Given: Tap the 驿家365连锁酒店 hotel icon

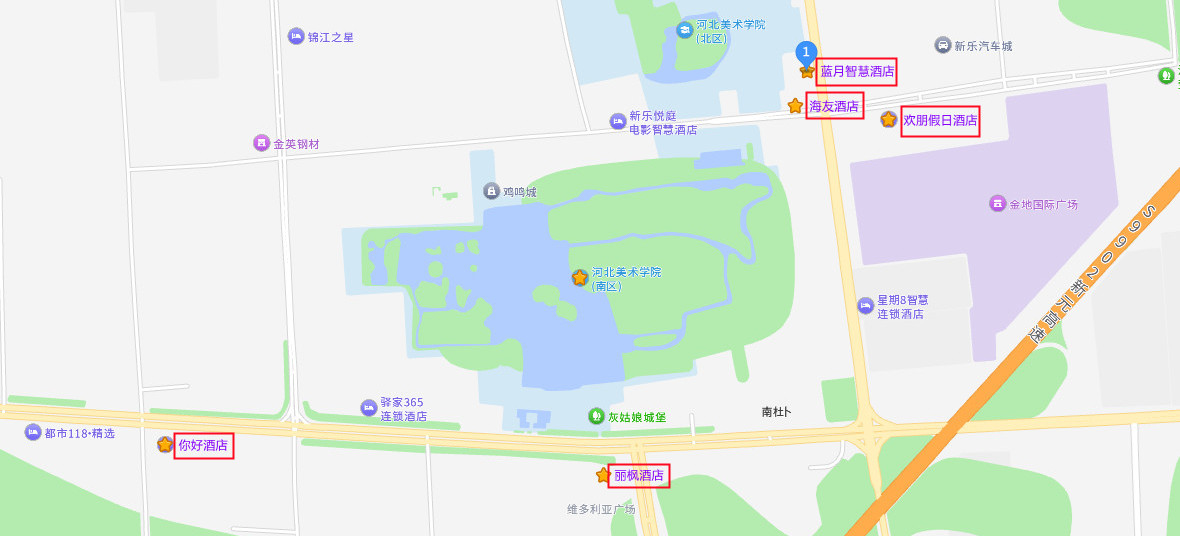Looking at the screenshot, I should tap(368, 408).
